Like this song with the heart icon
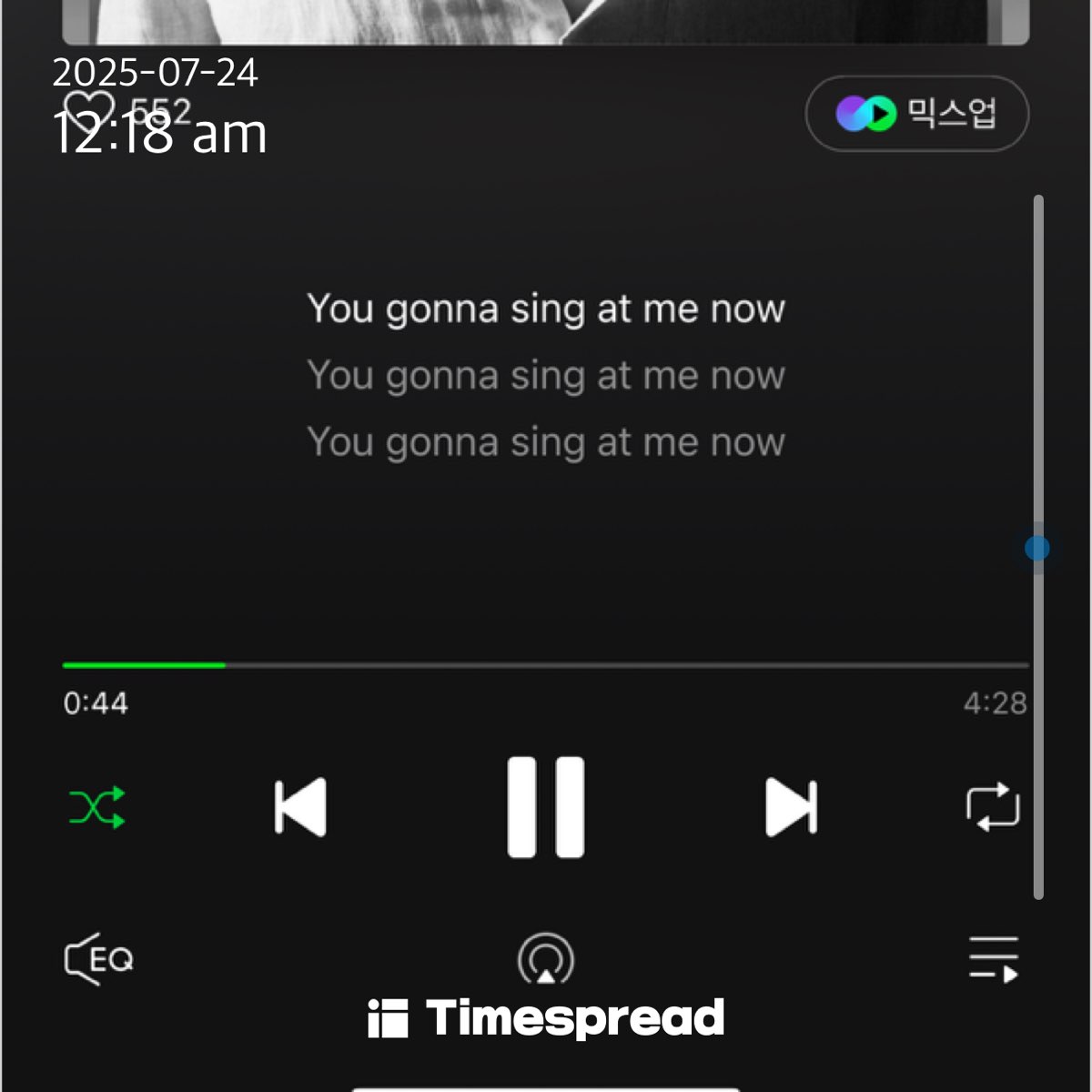Screen dimensions: 1092x1092 coord(88,109)
